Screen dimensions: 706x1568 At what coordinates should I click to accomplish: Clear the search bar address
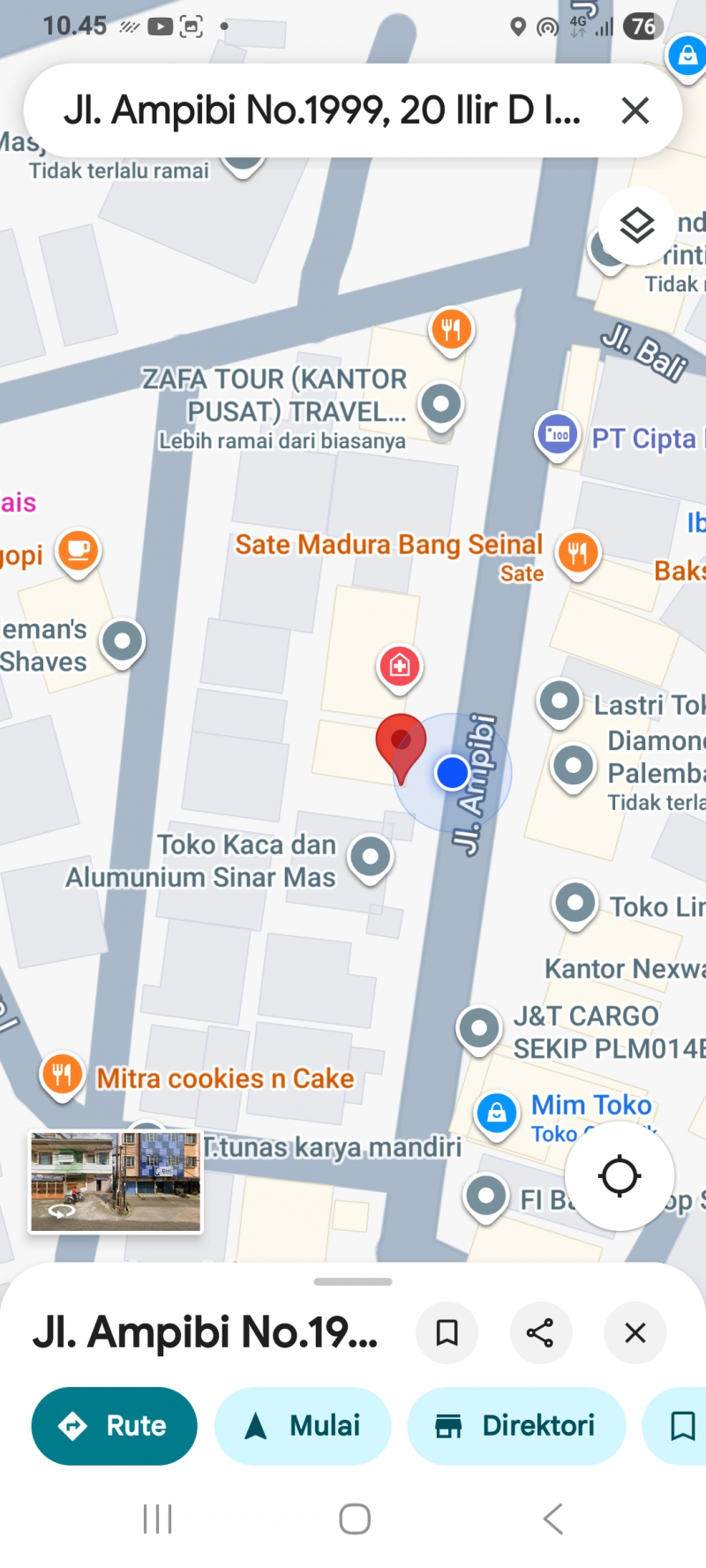pyautogui.click(x=635, y=111)
